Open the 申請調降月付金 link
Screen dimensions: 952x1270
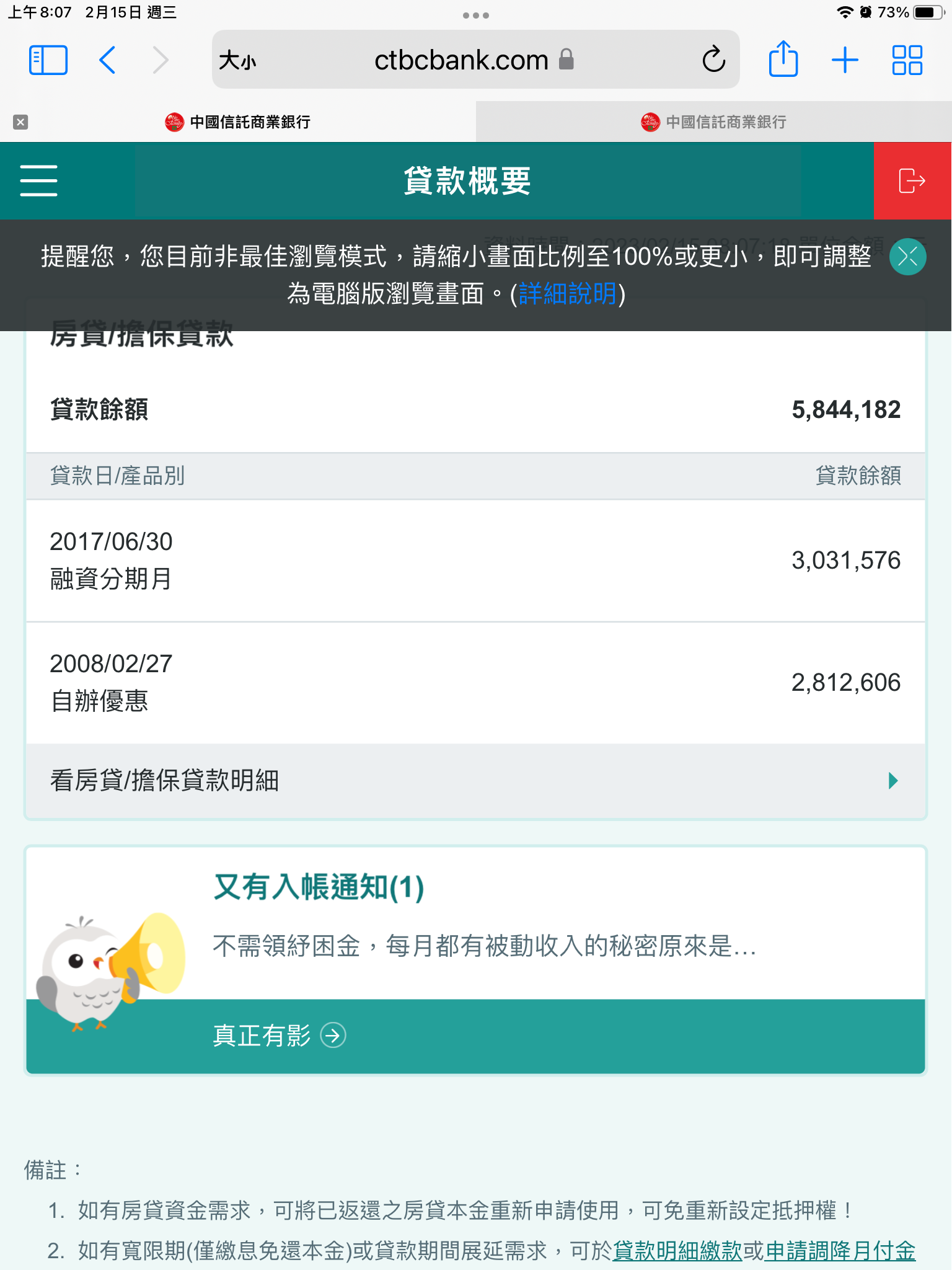pyautogui.click(x=840, y=1251)
